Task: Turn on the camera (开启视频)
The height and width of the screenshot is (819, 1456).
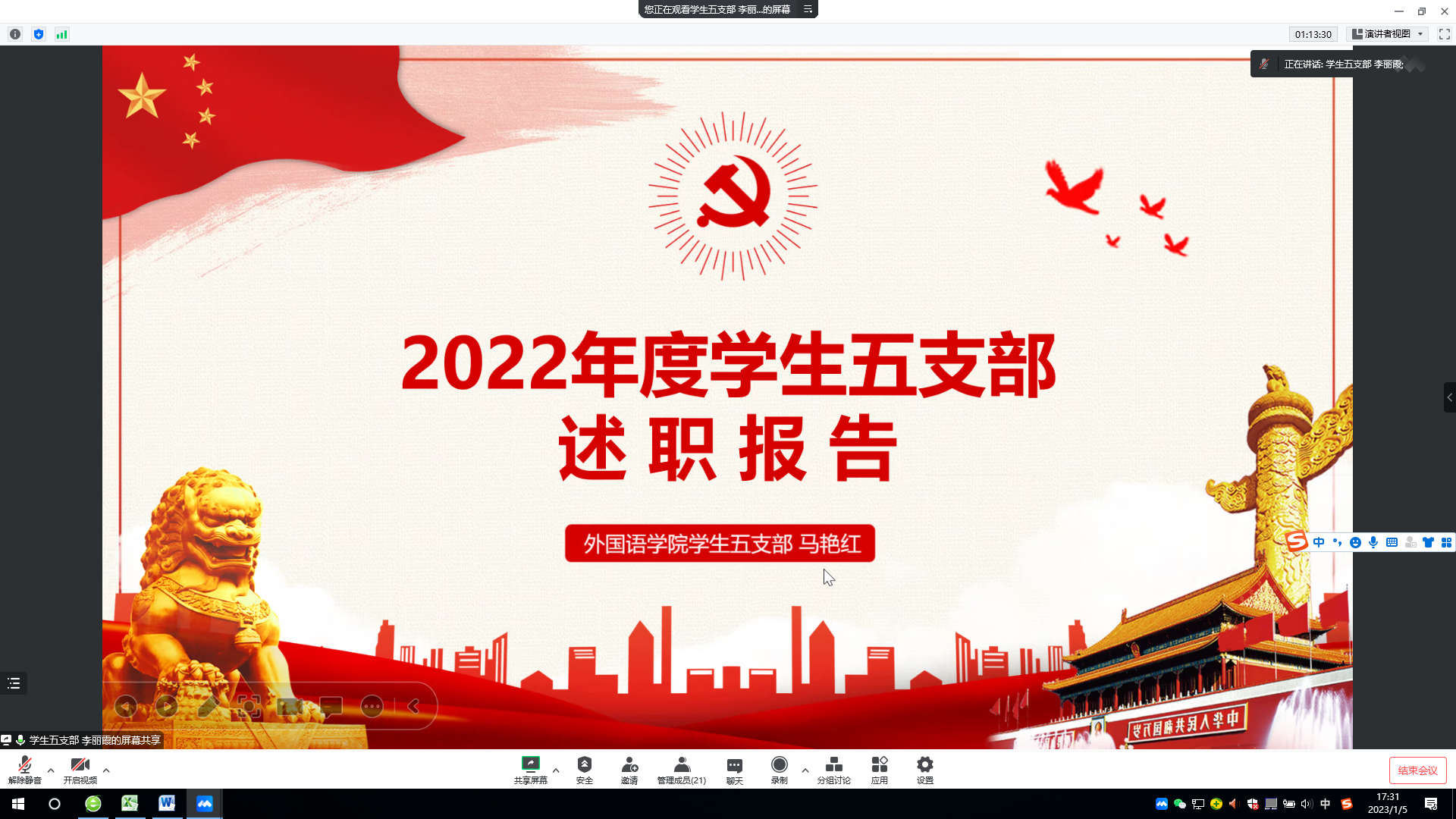Action: point(80,769)
